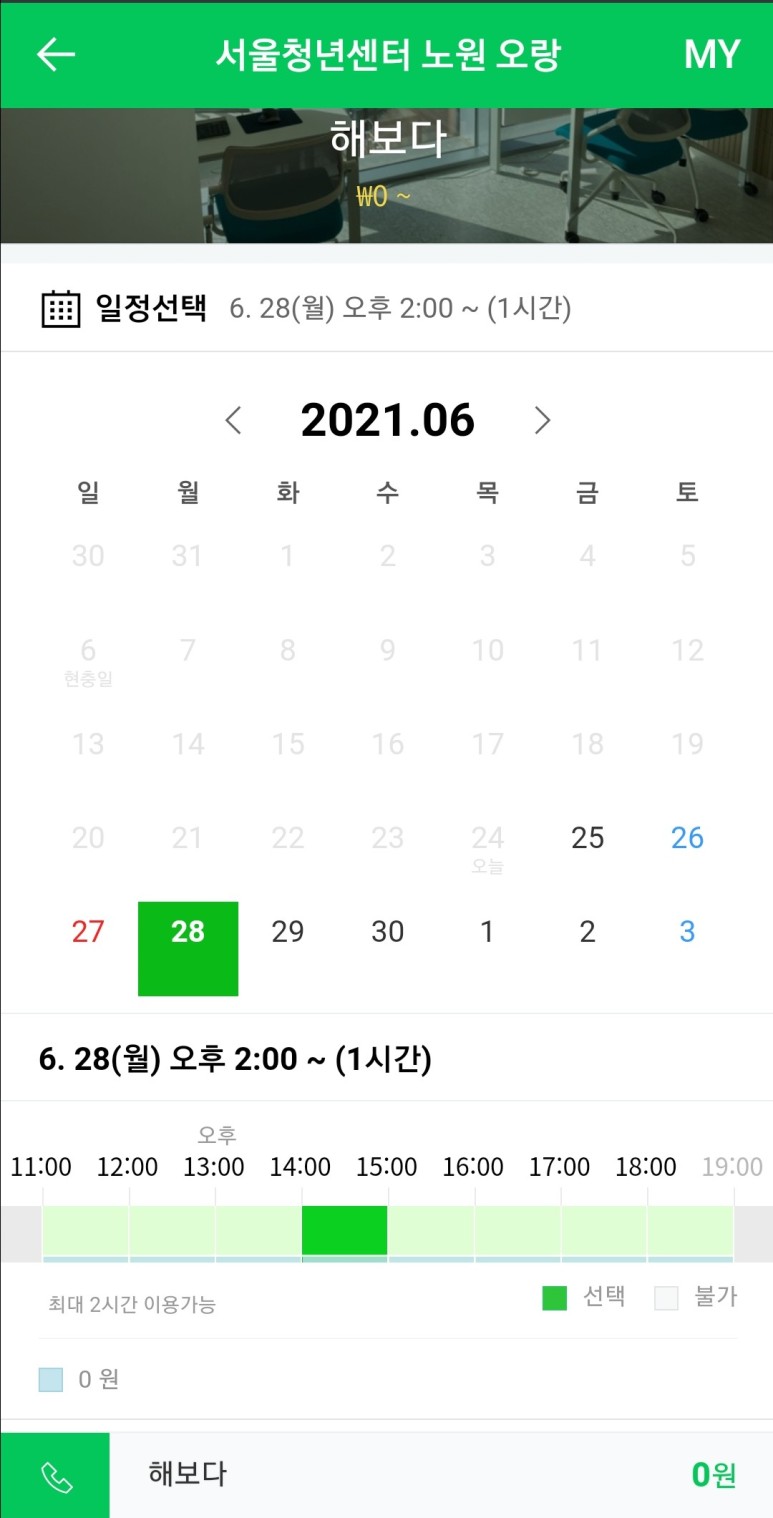The width and height of the screenshot is (773, 1518).
Task: Tap the calendar icon beside 일정선택
Action: tap(57, 308)
